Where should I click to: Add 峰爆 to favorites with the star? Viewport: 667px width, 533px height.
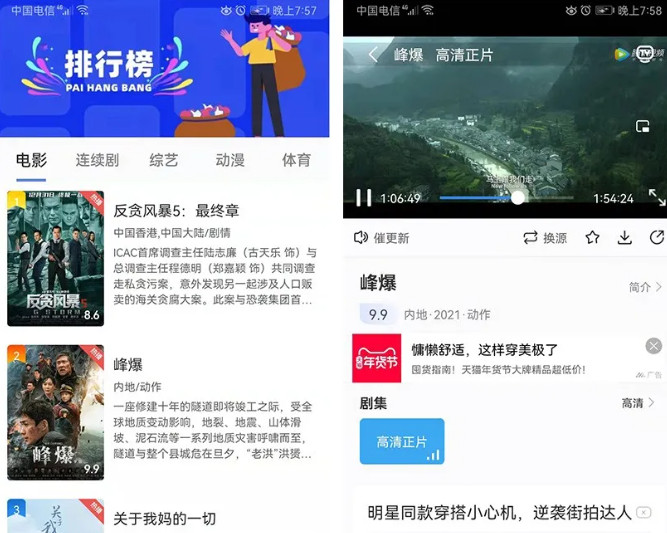click(592, 238)
